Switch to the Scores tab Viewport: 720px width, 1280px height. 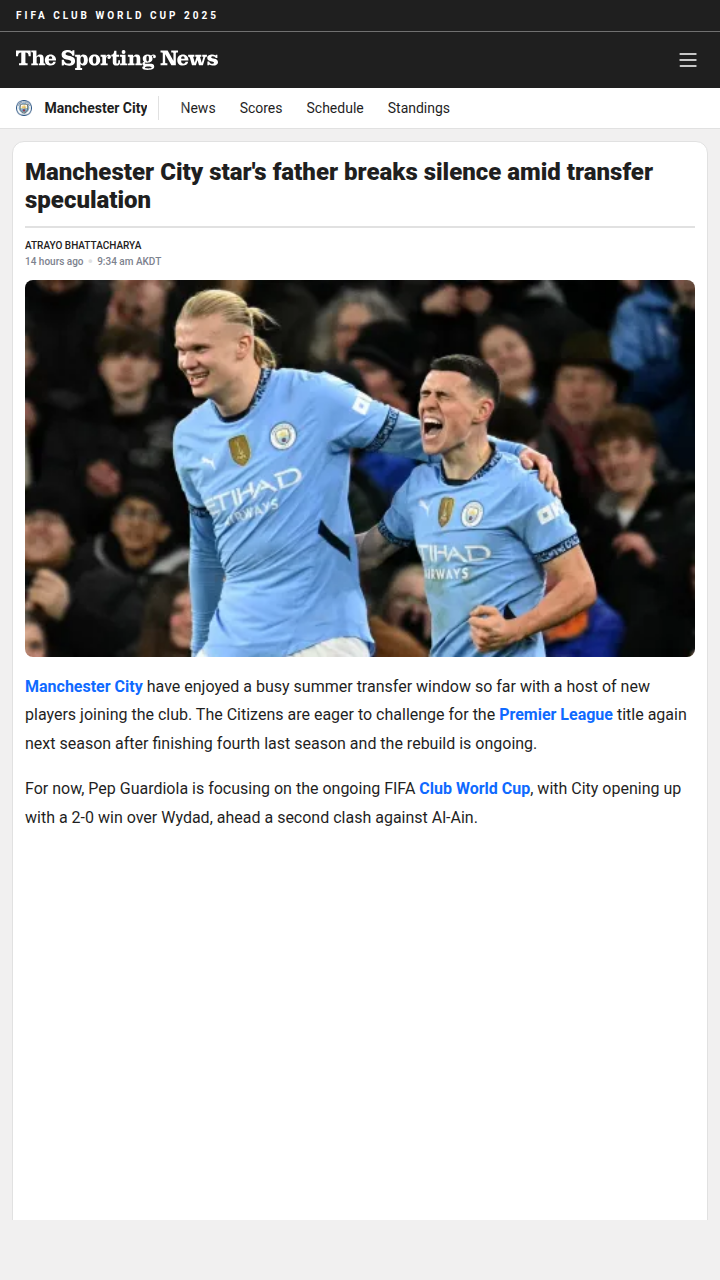point(261,108)
